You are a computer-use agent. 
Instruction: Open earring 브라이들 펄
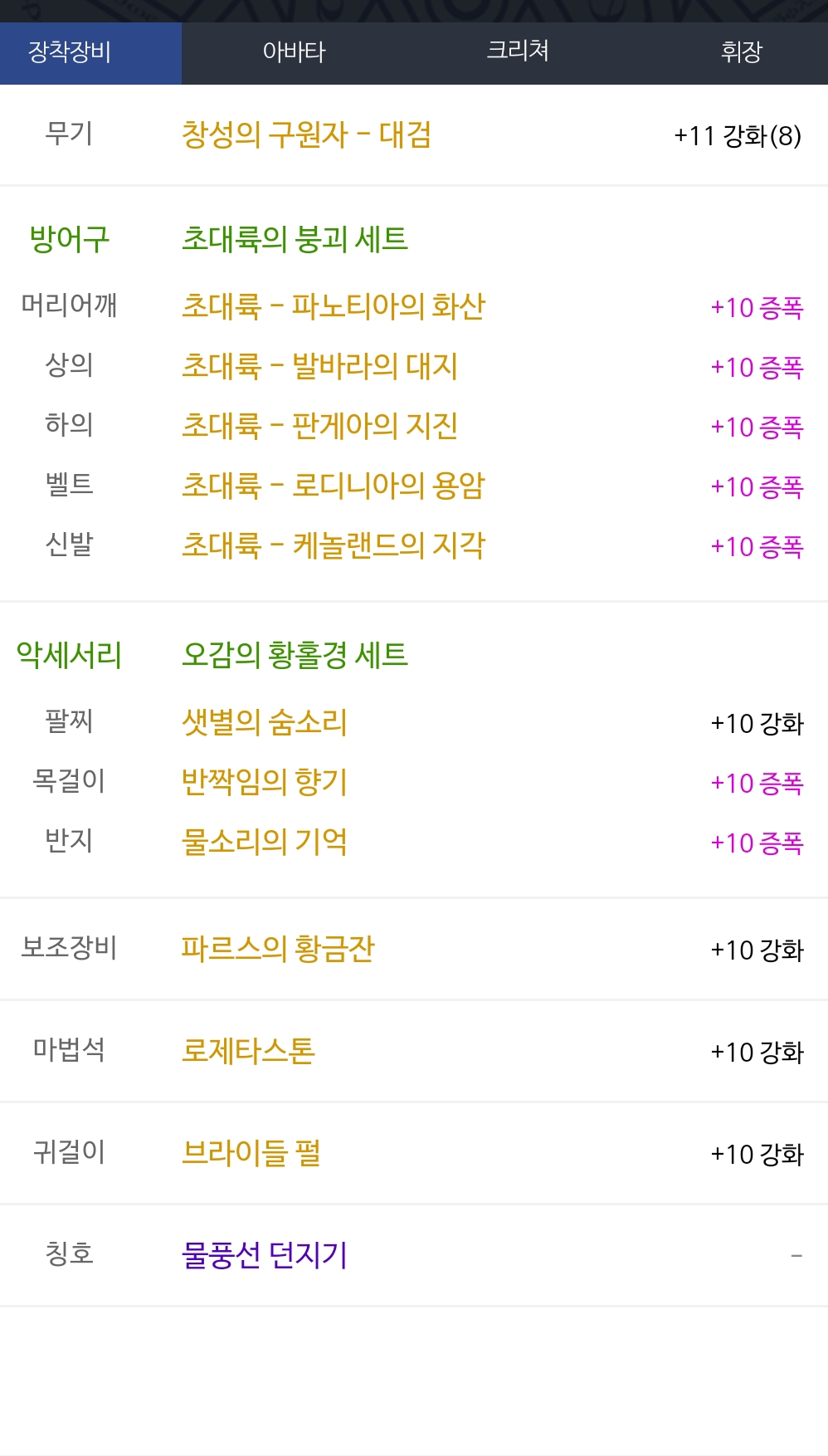(251, 1153)
